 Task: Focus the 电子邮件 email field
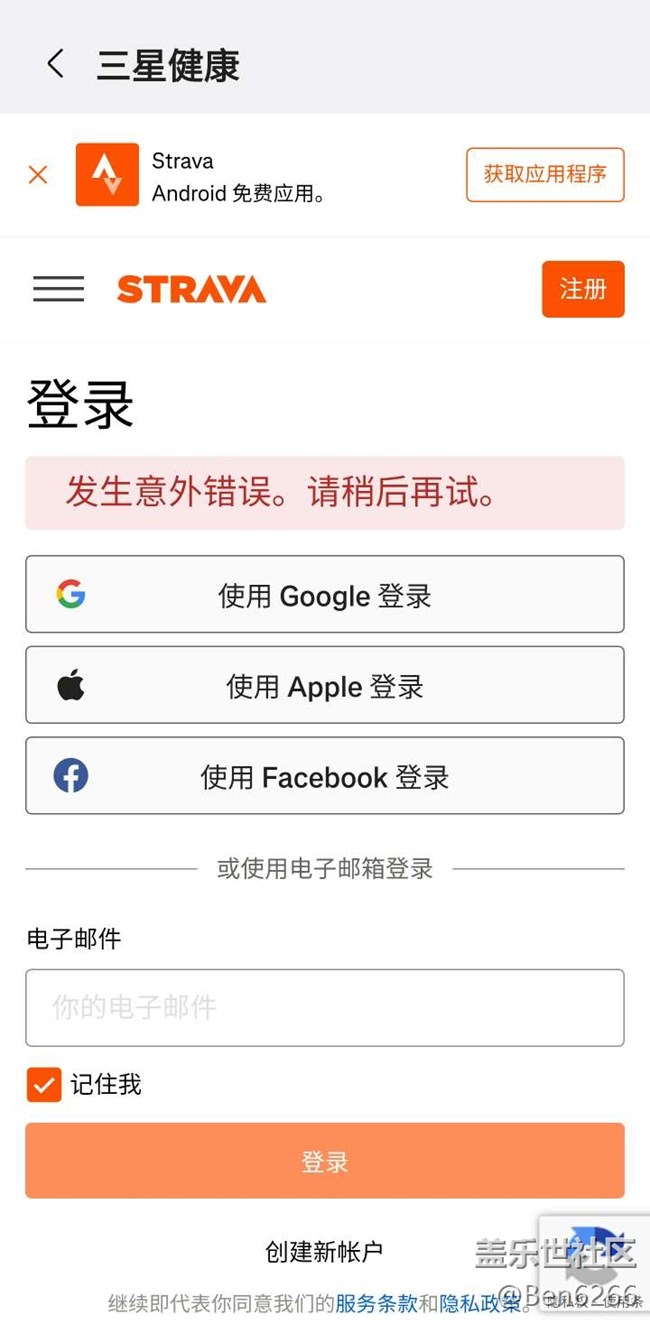[x=325, y=1008]
